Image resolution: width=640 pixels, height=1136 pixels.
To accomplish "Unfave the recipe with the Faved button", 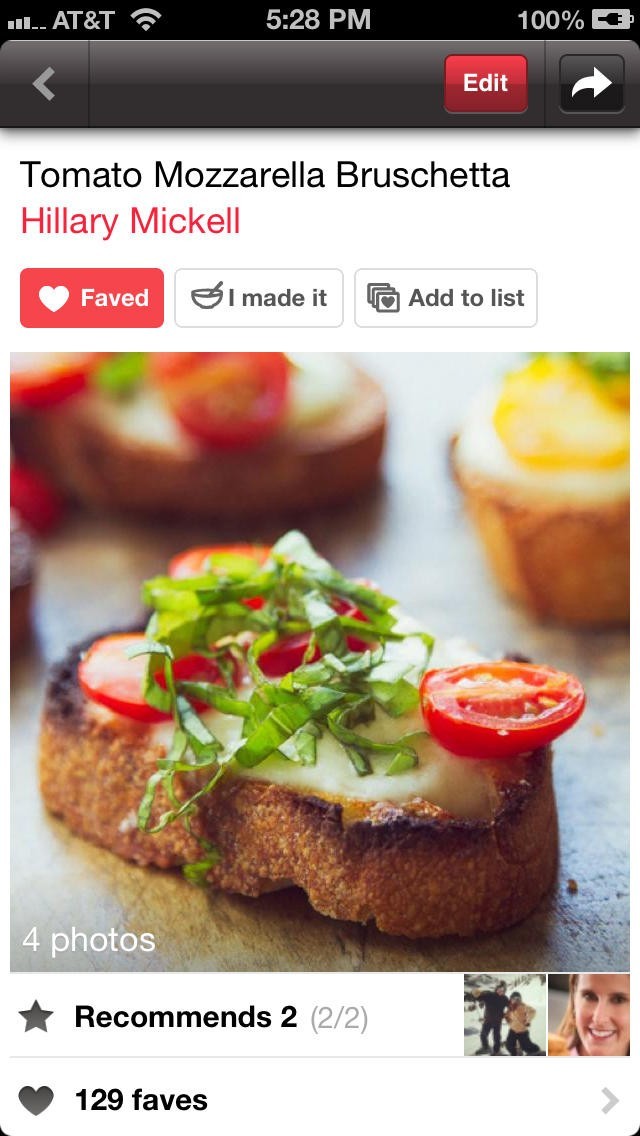I will click(x=92, y=298).
